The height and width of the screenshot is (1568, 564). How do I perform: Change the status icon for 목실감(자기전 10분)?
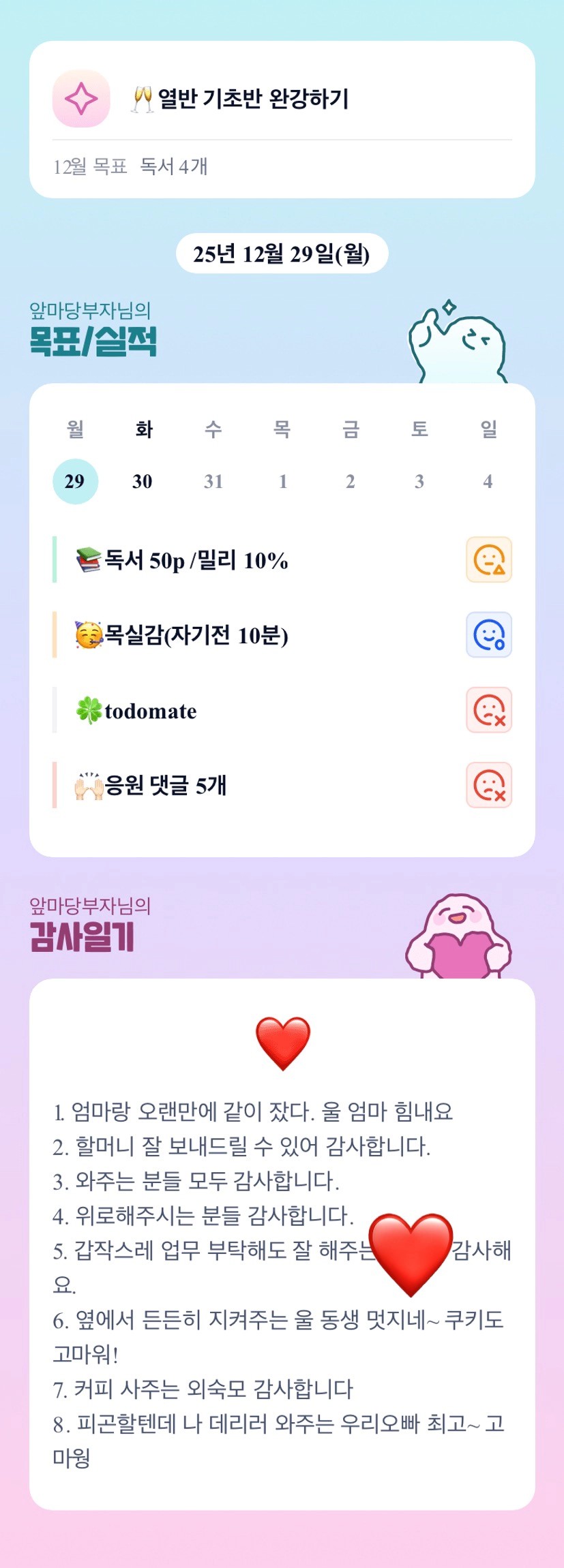coord(489,635)
